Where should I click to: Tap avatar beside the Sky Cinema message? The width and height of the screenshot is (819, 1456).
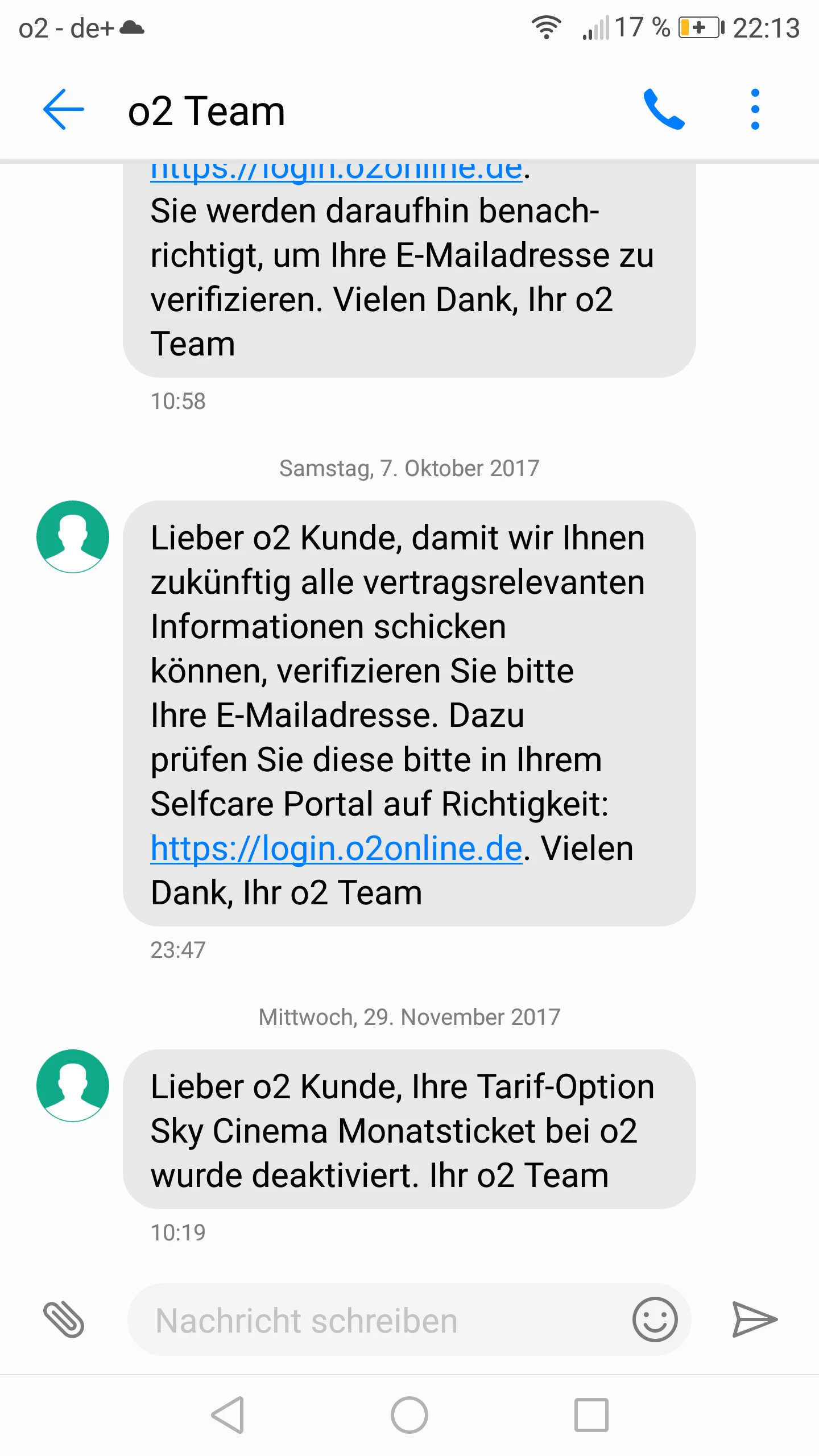point(73,1085)
